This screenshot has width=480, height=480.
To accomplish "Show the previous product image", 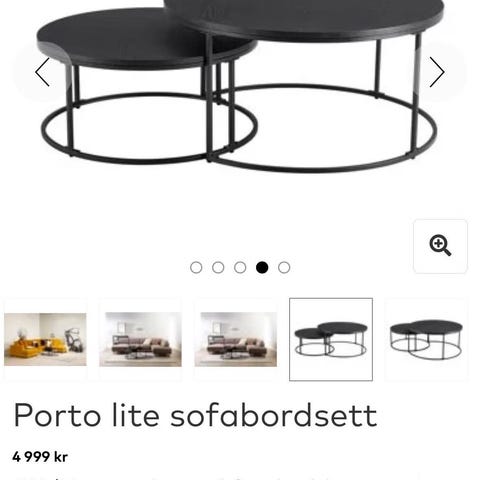I will tap(42, 72).
